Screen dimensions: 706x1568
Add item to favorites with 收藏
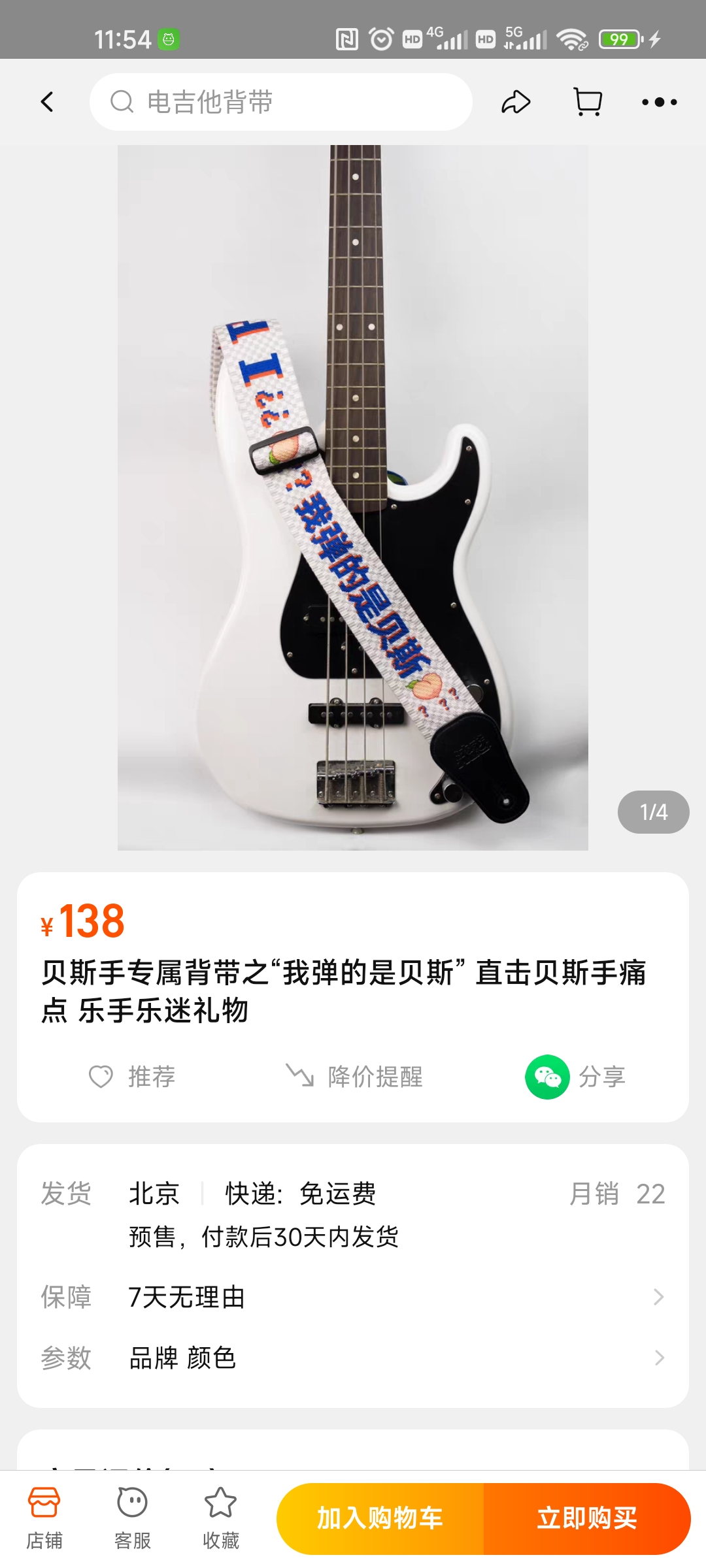coord(221,1518)
